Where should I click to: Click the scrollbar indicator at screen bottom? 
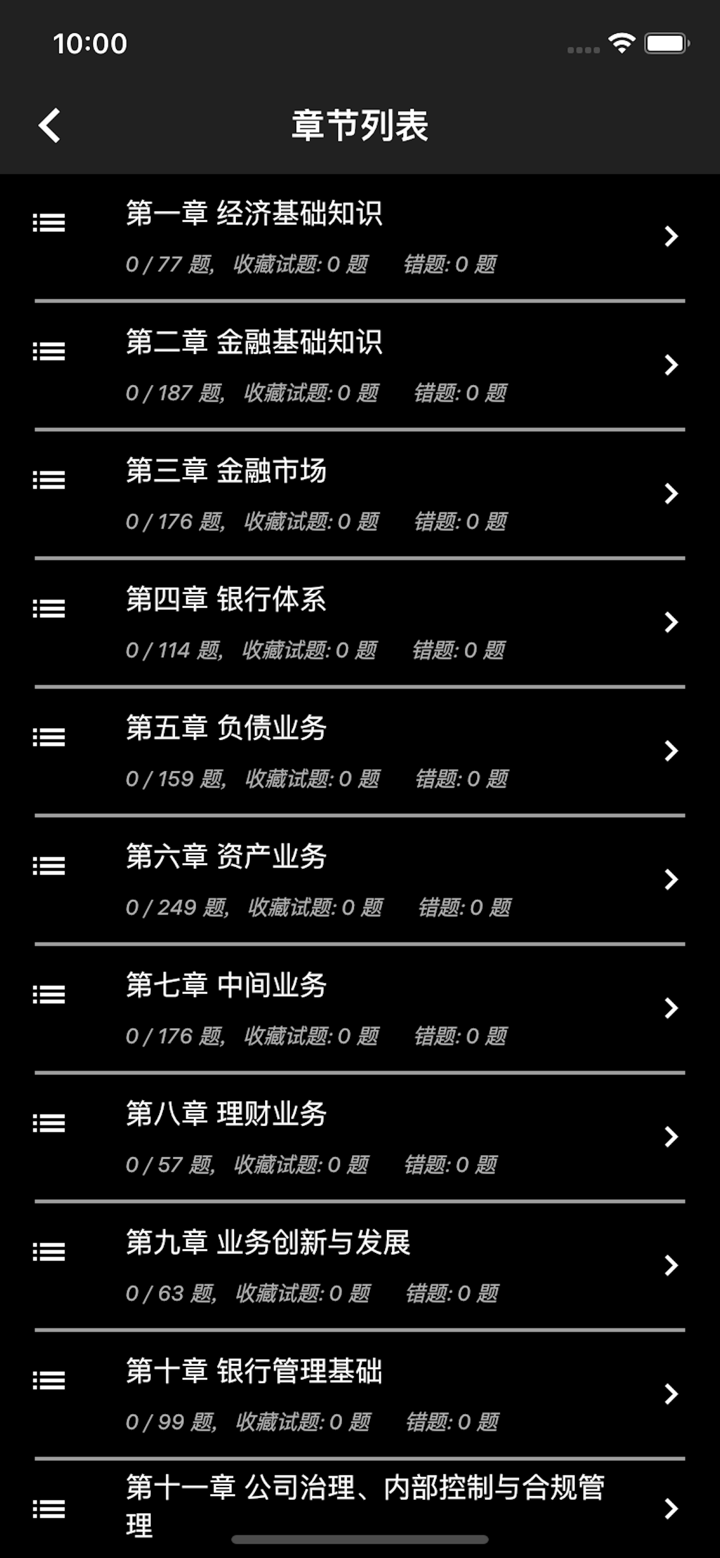pos(360,1540)
